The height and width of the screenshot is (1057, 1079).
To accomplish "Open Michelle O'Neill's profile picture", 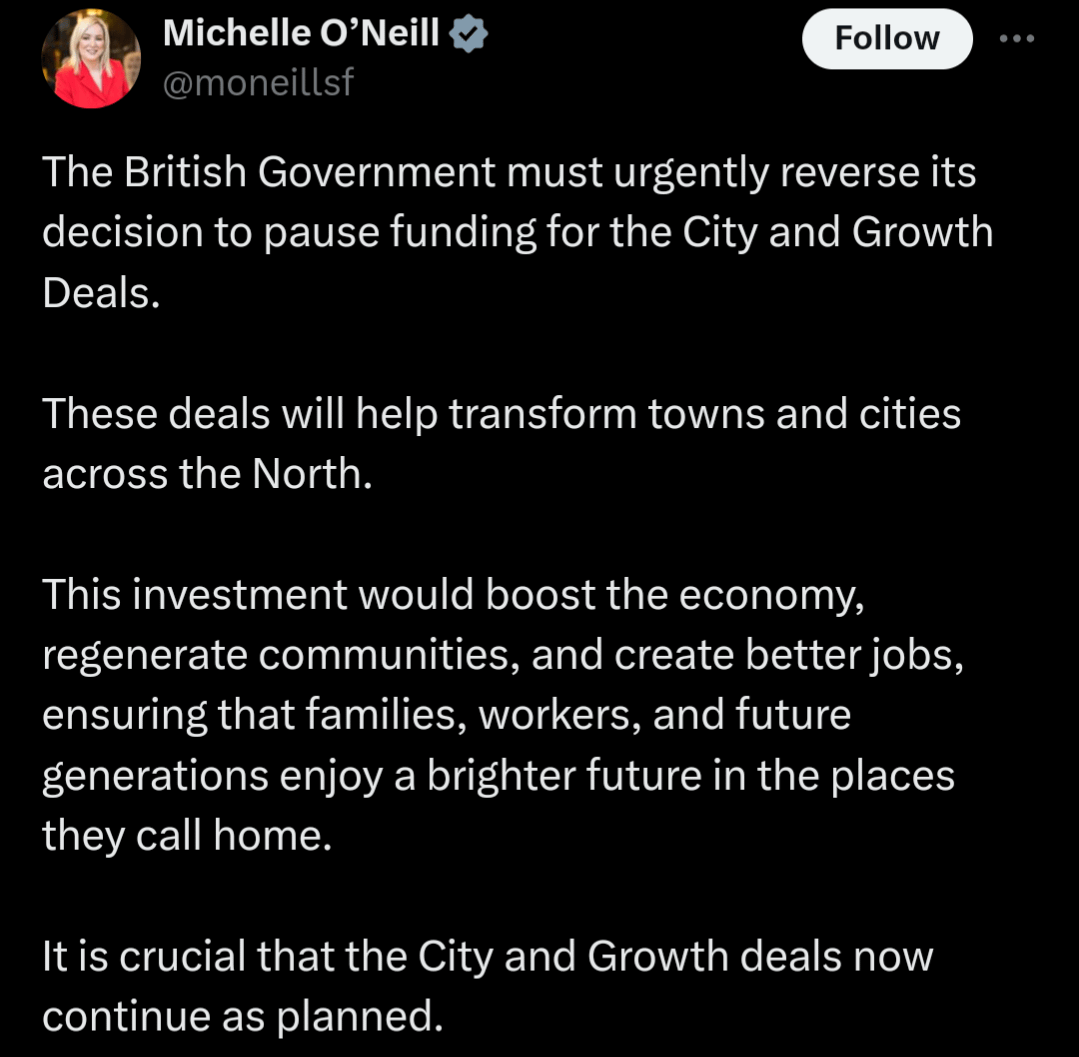I will coord(91,59).
